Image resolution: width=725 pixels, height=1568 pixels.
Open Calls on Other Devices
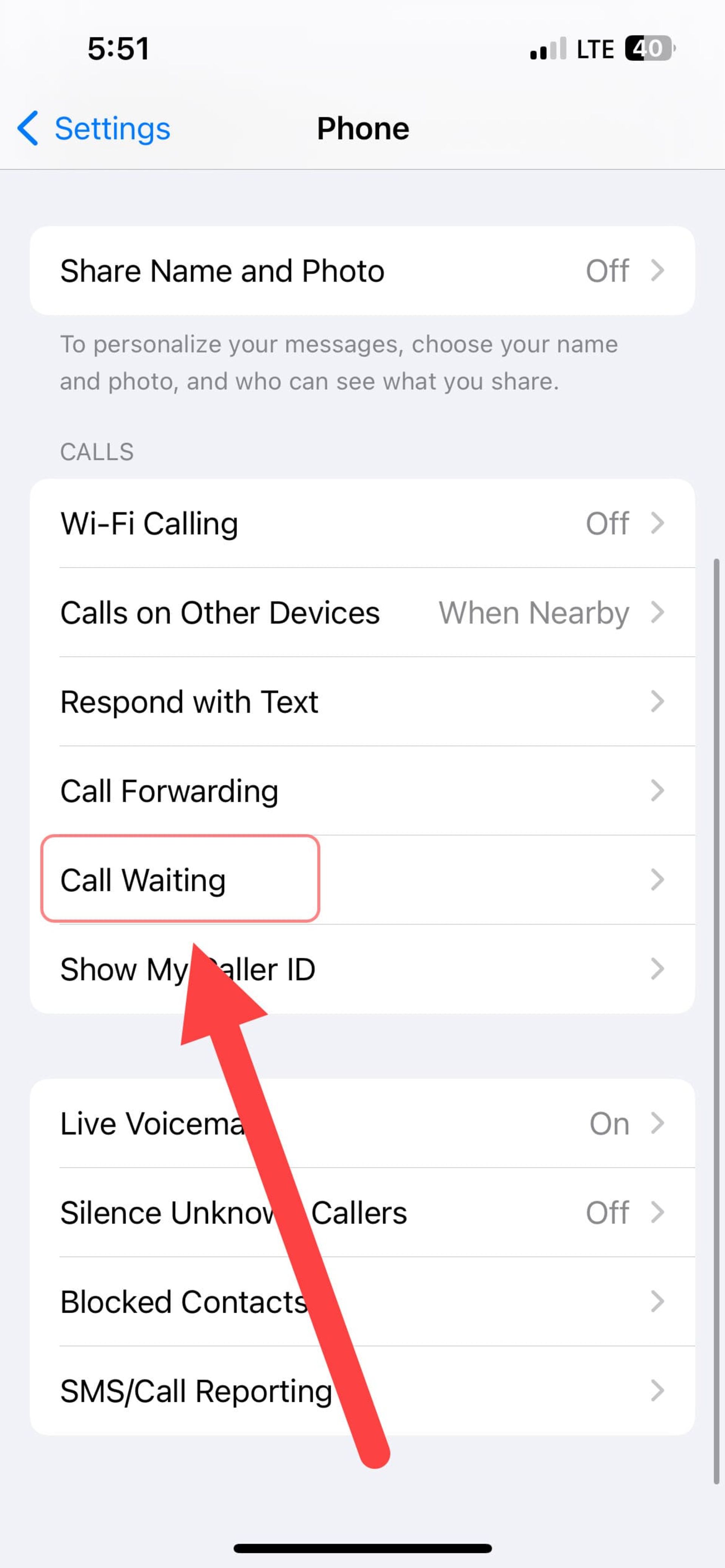pyautogui.click(x=362, y=612)
